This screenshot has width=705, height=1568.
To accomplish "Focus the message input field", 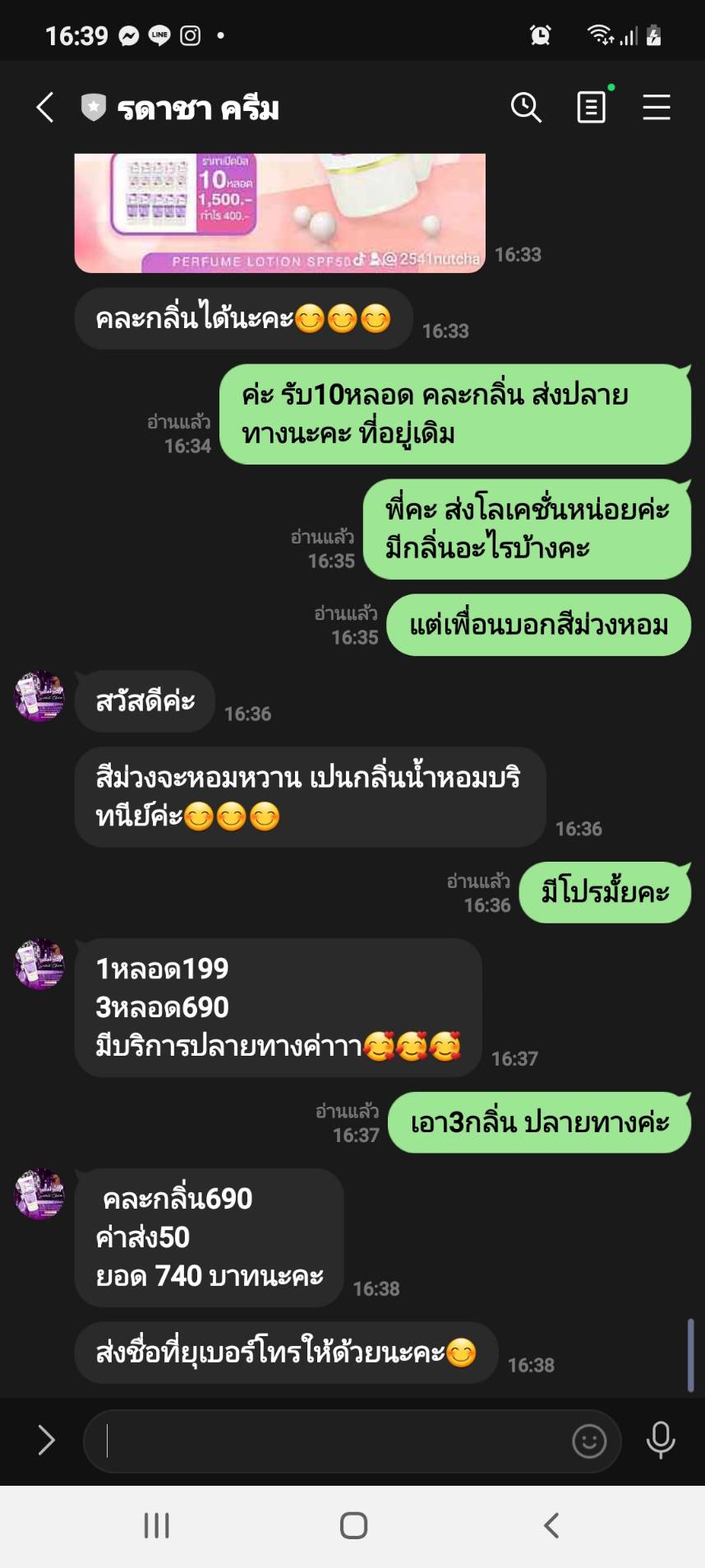I will point(329,1441).
